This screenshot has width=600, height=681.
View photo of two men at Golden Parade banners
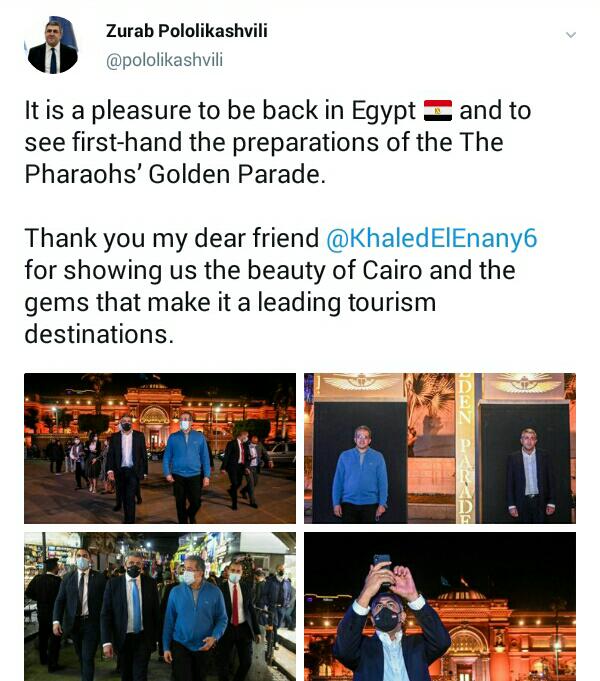click(x=440, y=448)
